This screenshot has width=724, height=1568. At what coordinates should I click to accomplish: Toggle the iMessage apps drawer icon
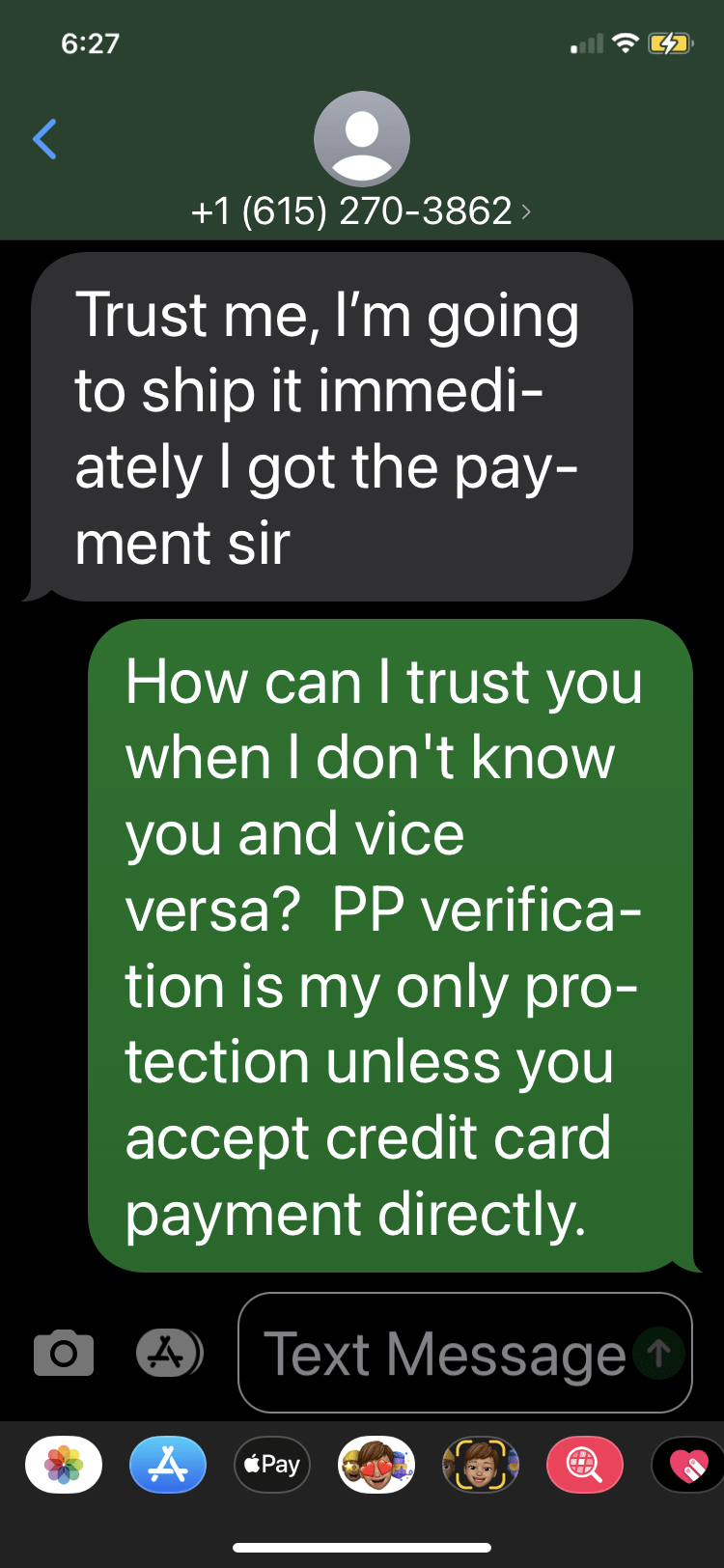point(169,1353)
